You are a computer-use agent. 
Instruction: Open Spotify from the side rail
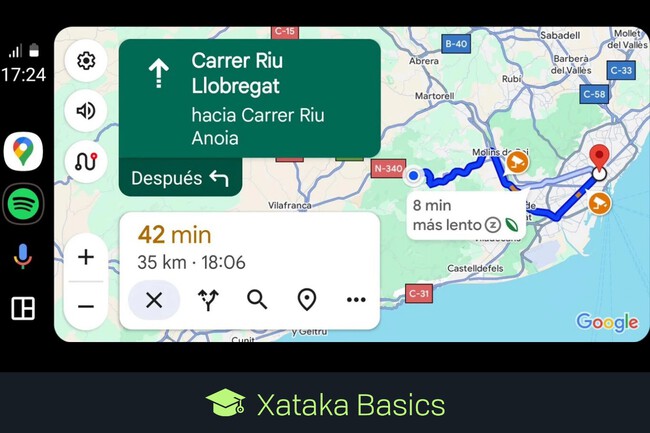(23, 204)
